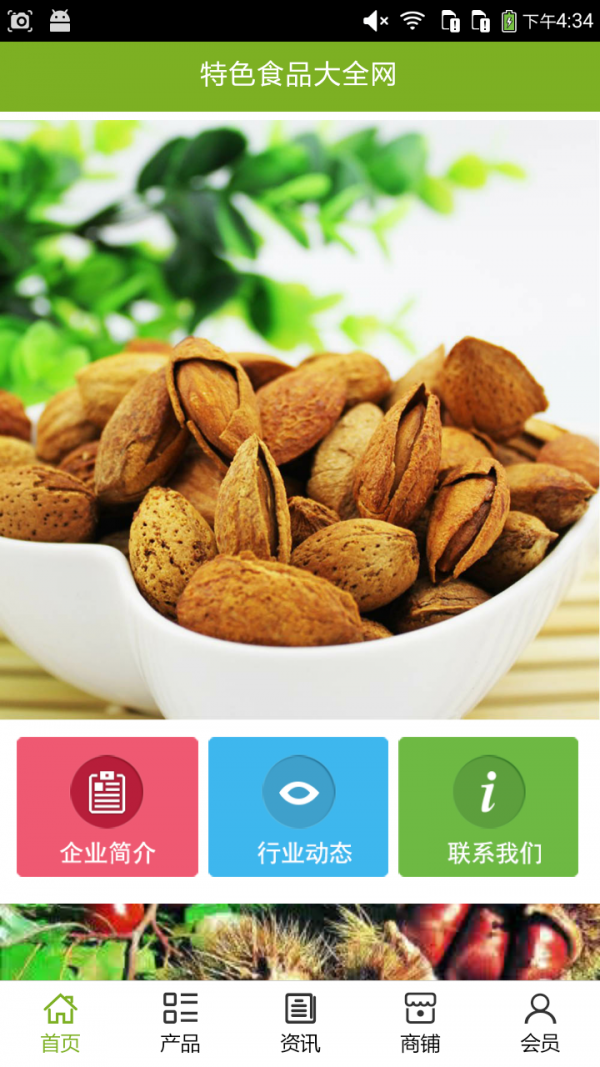
Task: Open the 企业简介 company profile tile
Action: [x=107, y=807]
